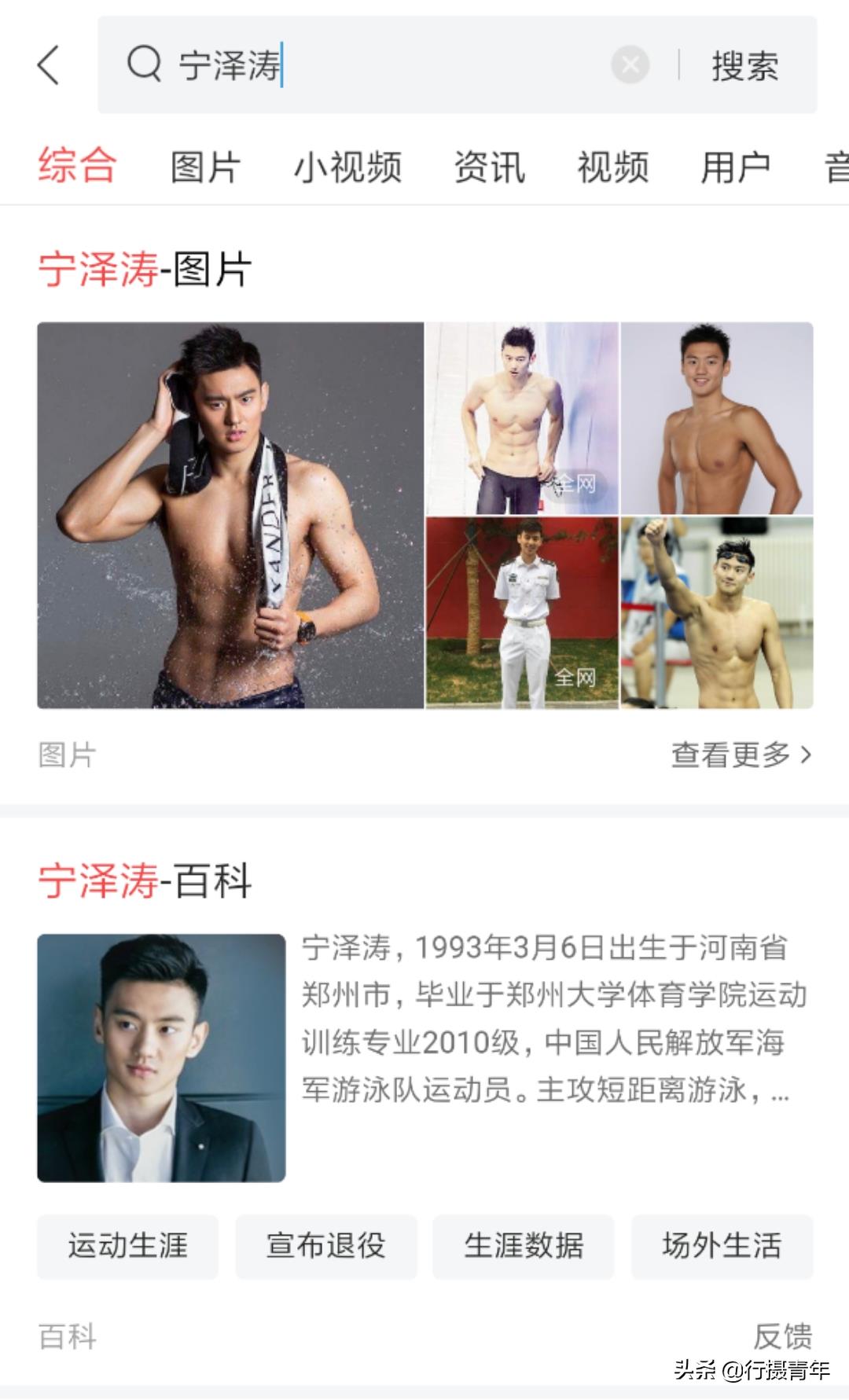
Task: Tap the 搜索 button to search
Action: pyautogui.click(x=744, y=65)
